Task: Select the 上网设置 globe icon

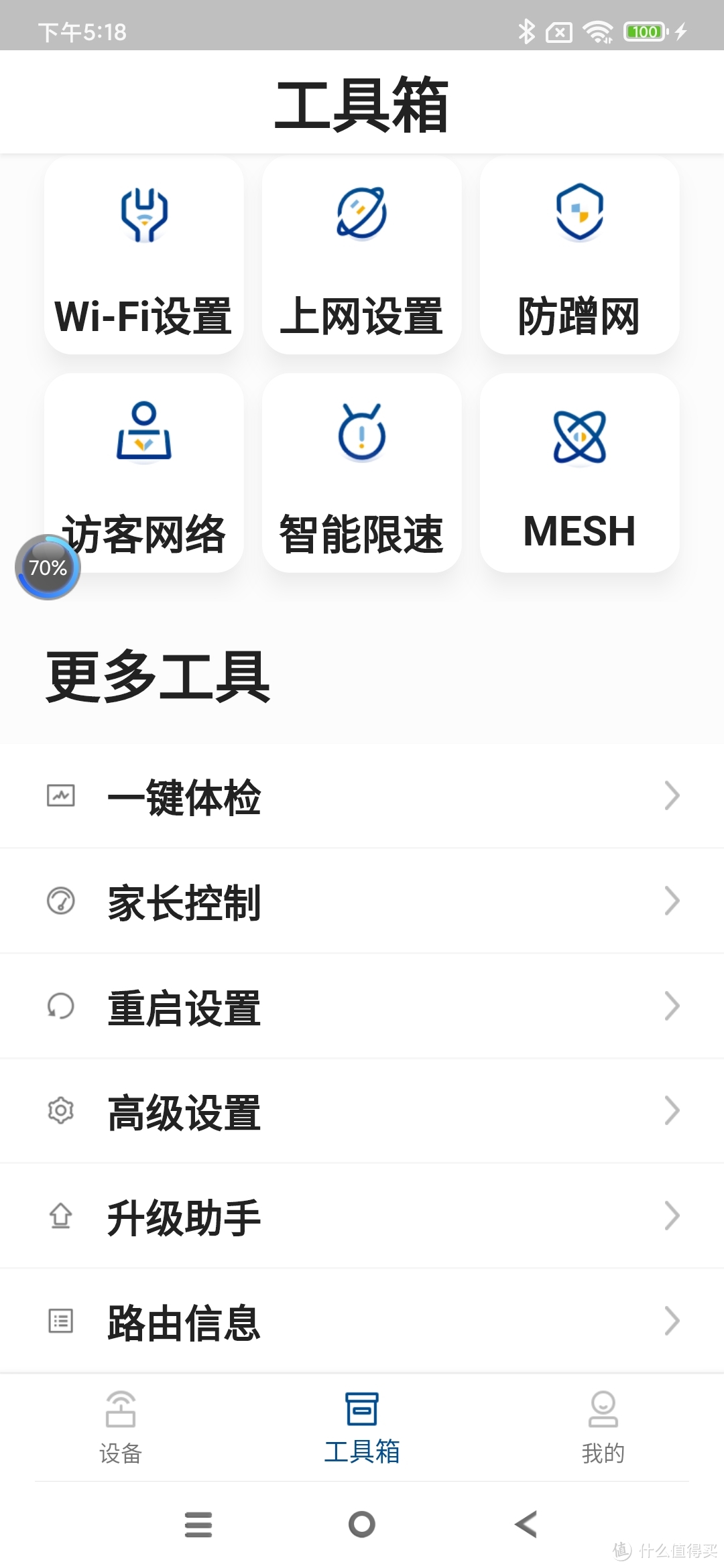Action: (361, 214)
